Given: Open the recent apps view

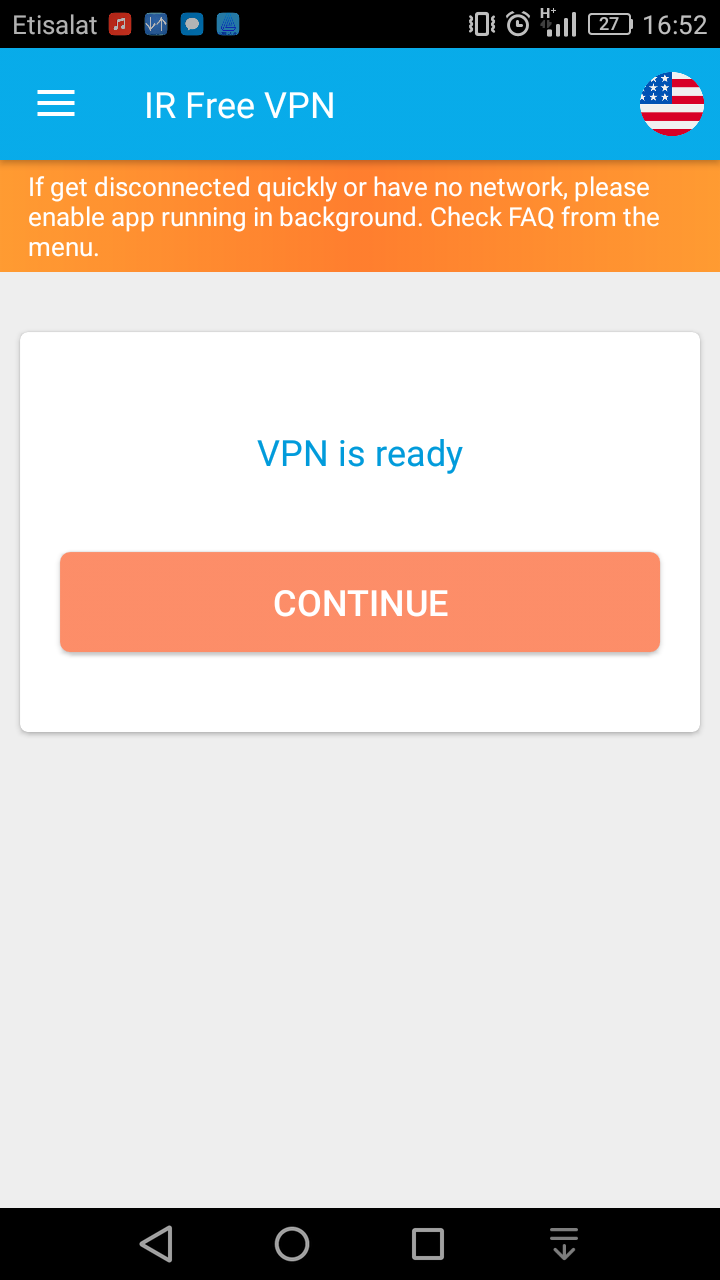Looking at the screenshot, I should [428, 1244].
